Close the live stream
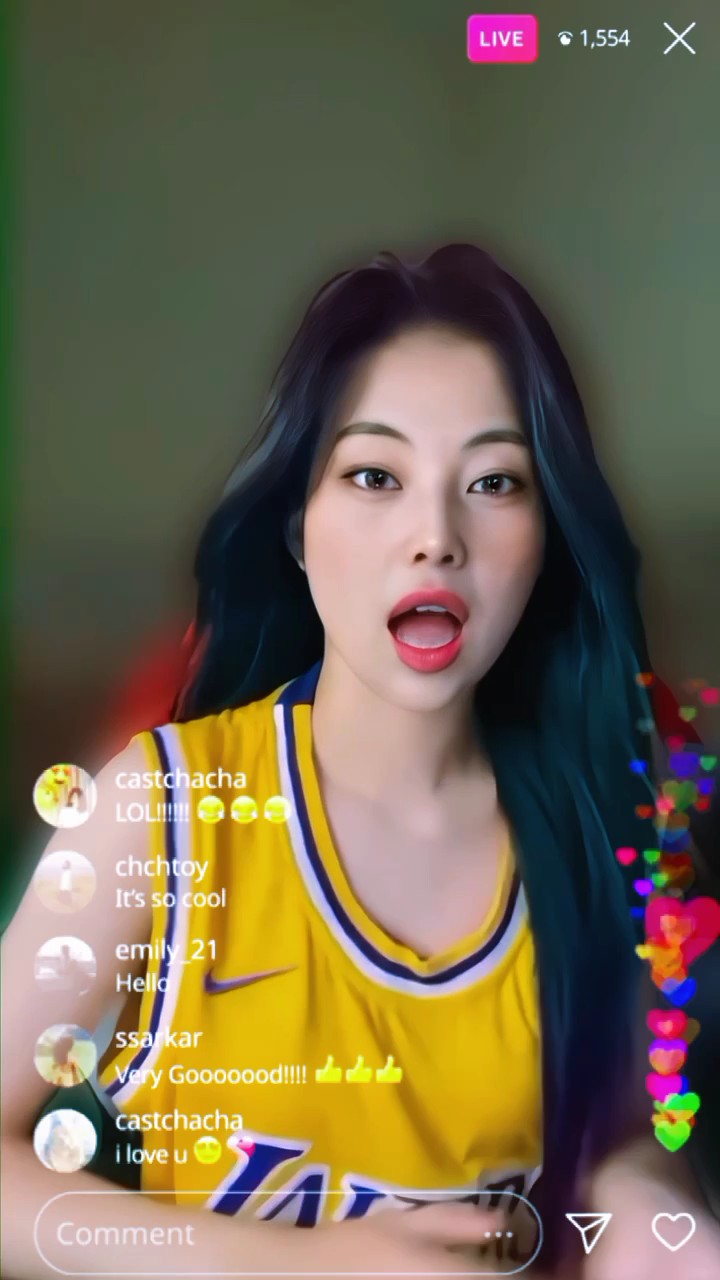This screenshot has width=720, height=1280. [679, 39]
